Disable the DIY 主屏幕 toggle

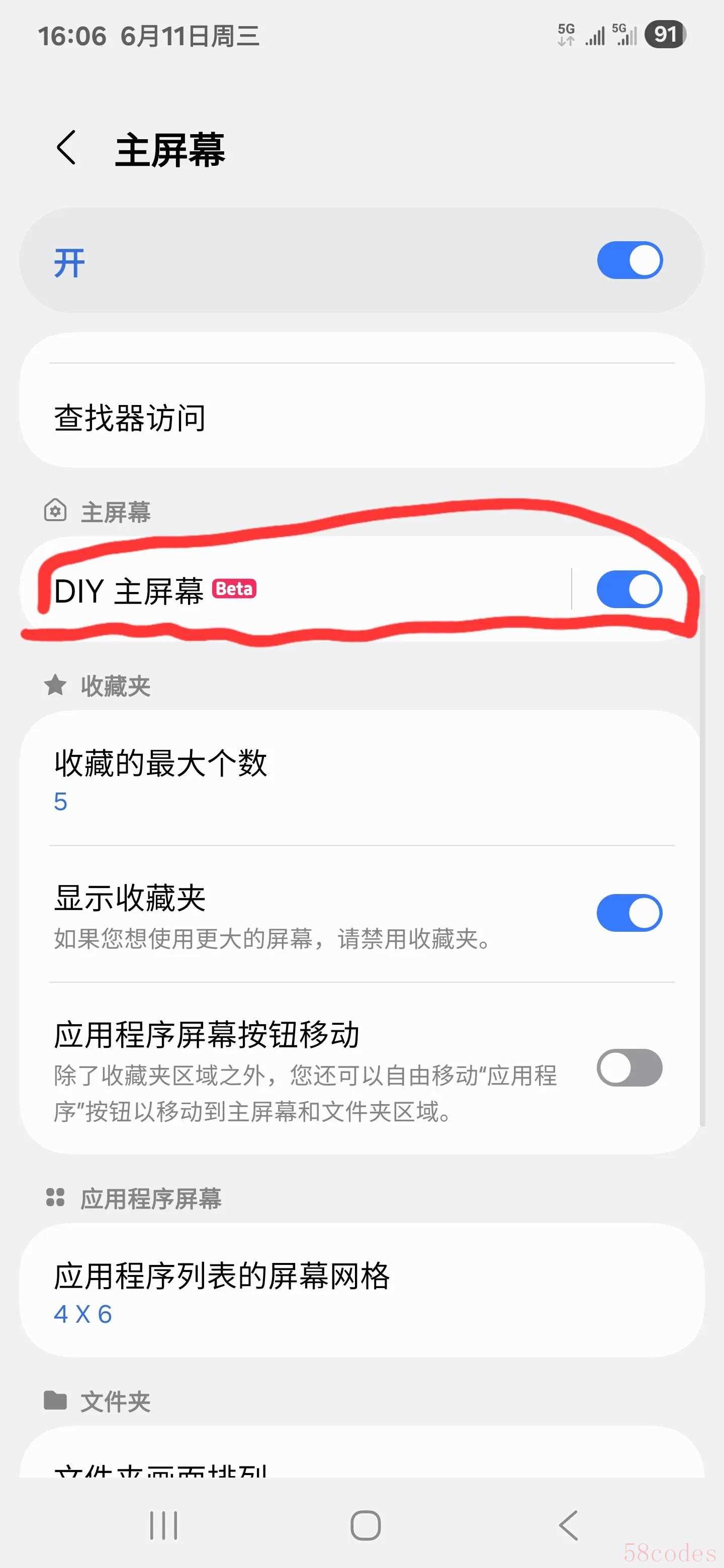[x=629, y=589]
